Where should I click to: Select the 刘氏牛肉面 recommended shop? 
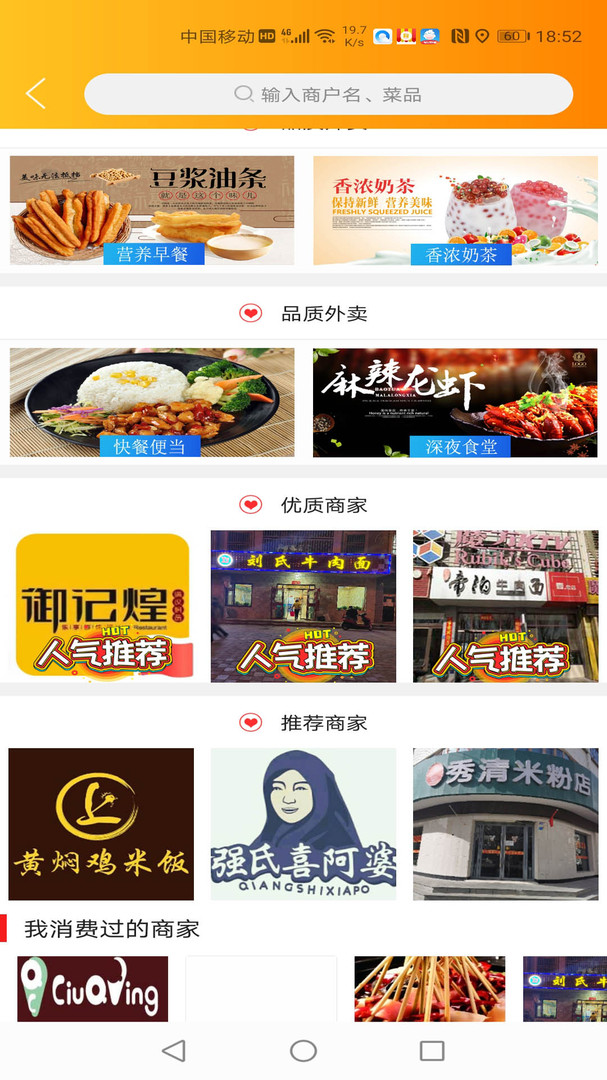303,606
